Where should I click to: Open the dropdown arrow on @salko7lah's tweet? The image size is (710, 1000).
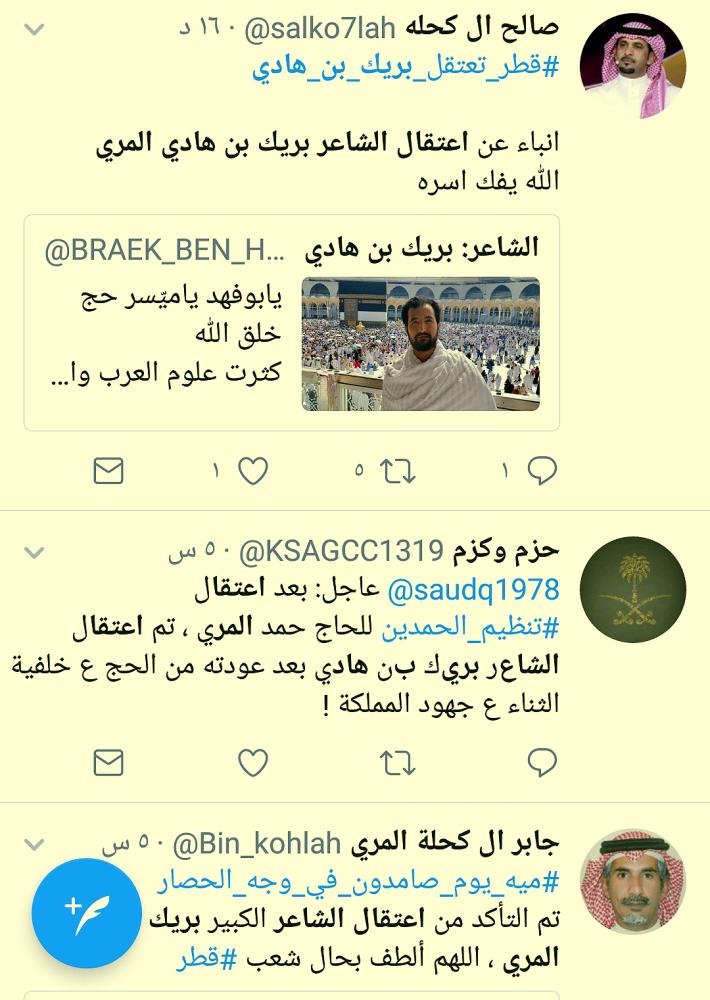pos(34,29)
